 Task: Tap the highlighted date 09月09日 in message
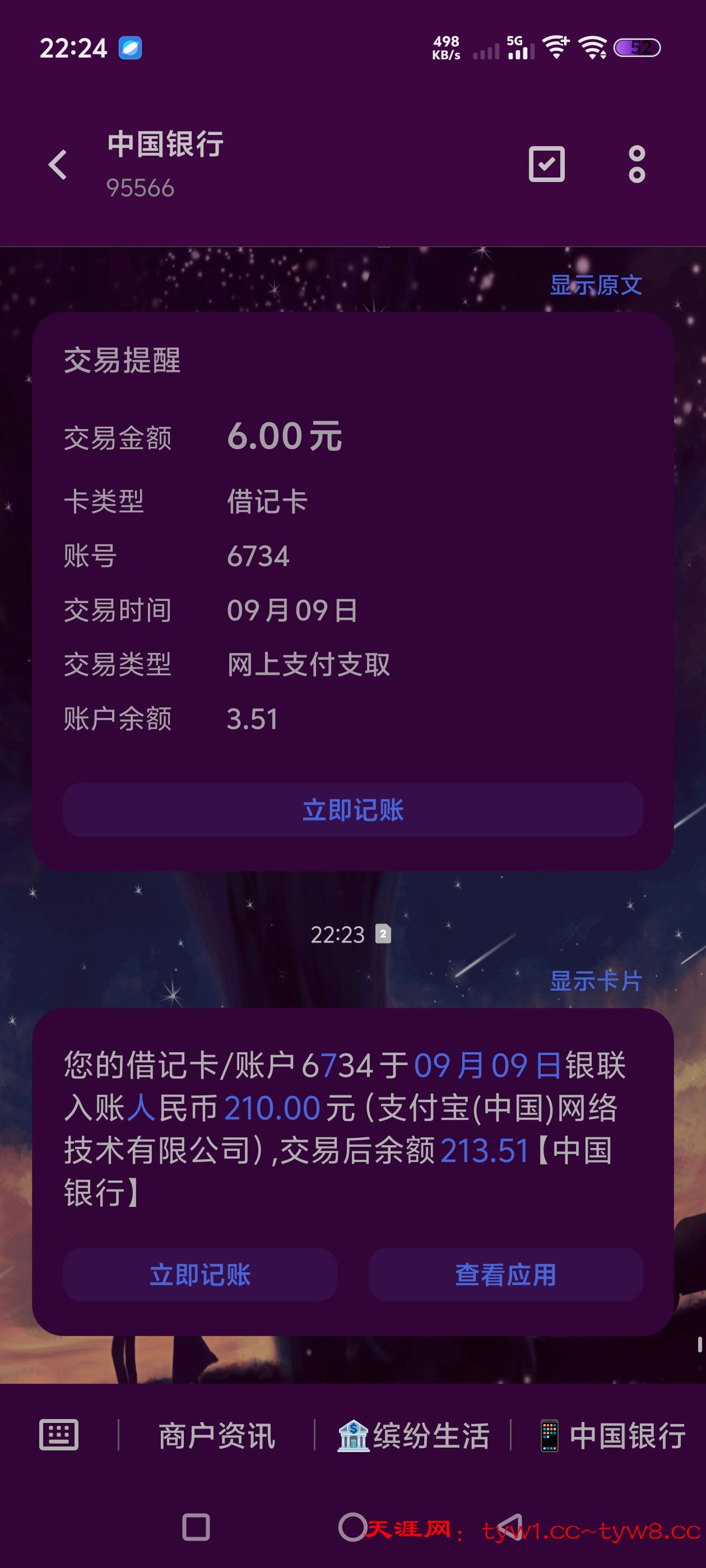coord(487,1065)
